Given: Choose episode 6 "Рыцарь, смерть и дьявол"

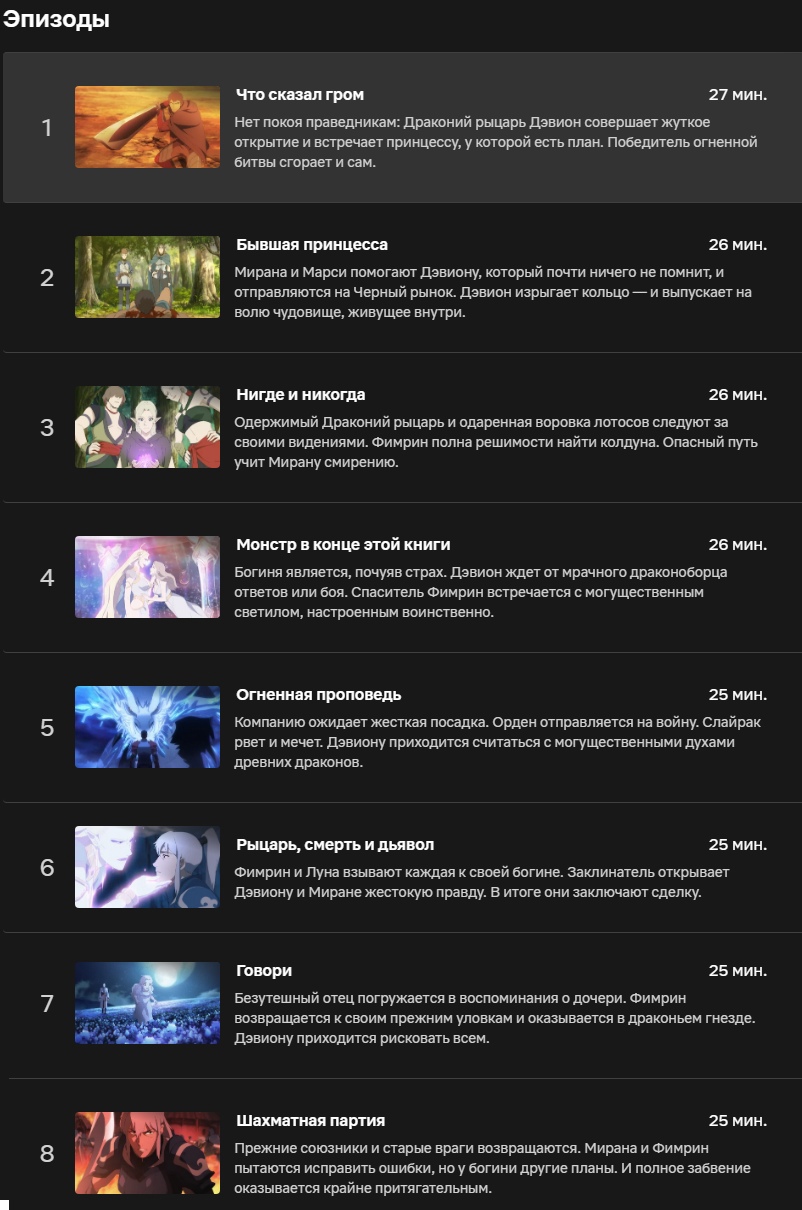Looking at the screenshot, I should 402,867.
